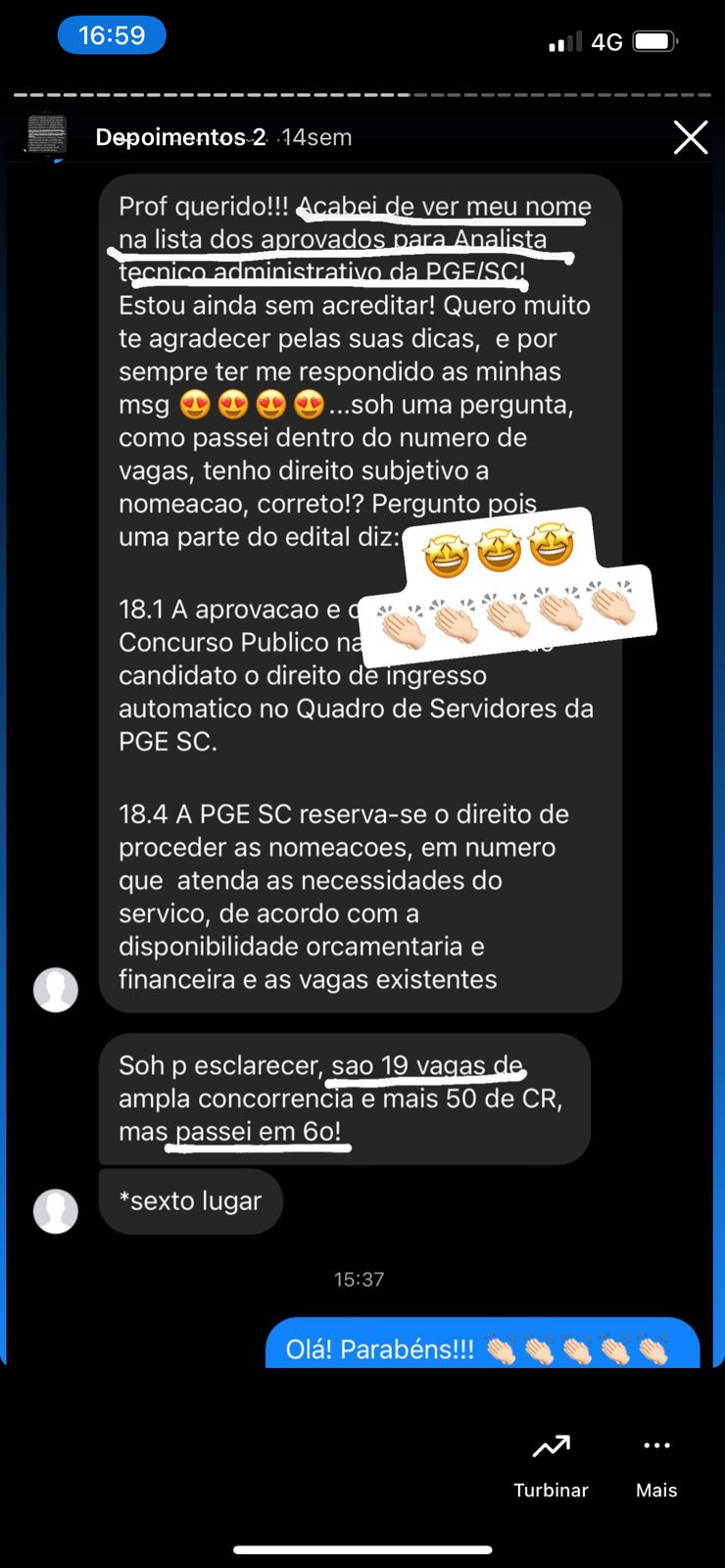Tap the 16:59 time pill
This screenshot has width=725, height=1568.
(x=112, y=33)
